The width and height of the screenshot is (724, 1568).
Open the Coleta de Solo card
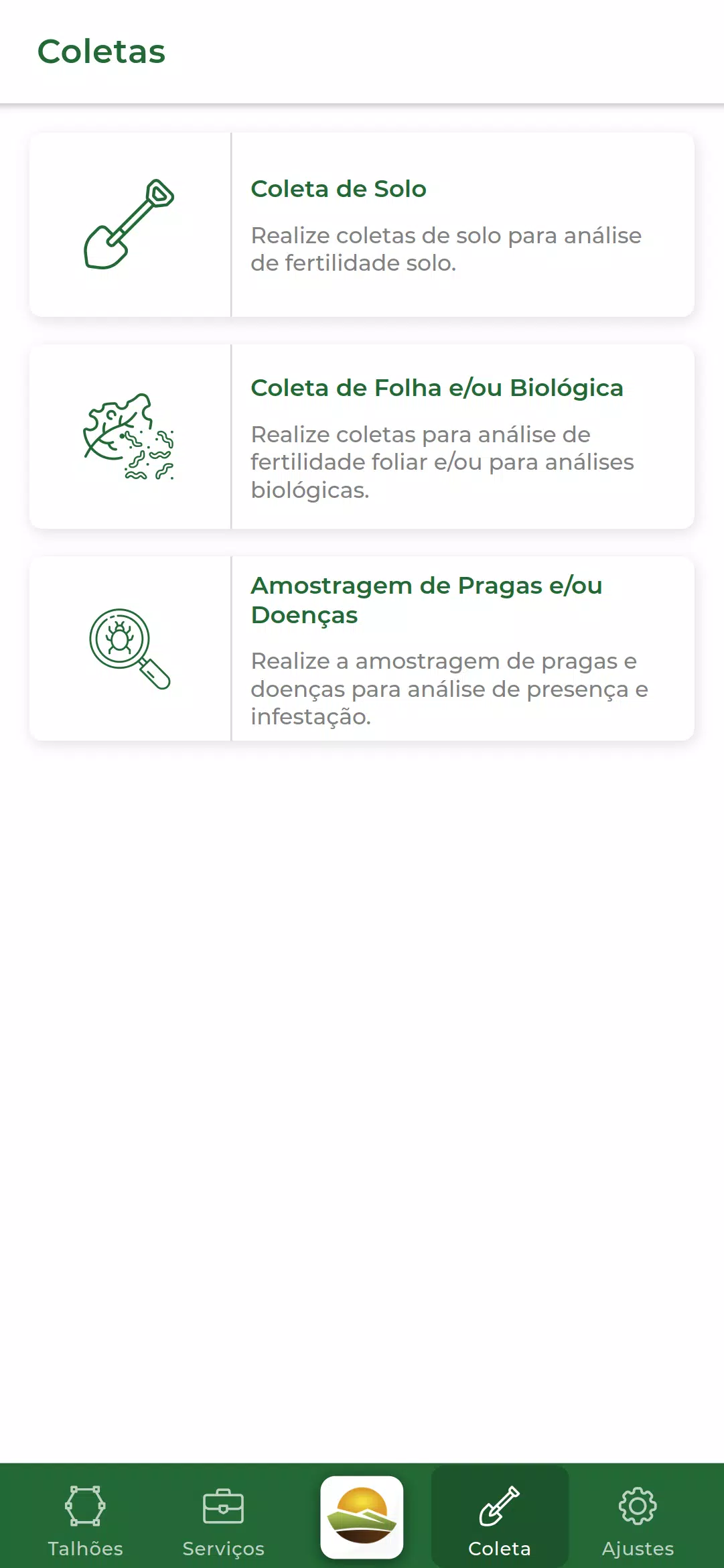point(362,224)
